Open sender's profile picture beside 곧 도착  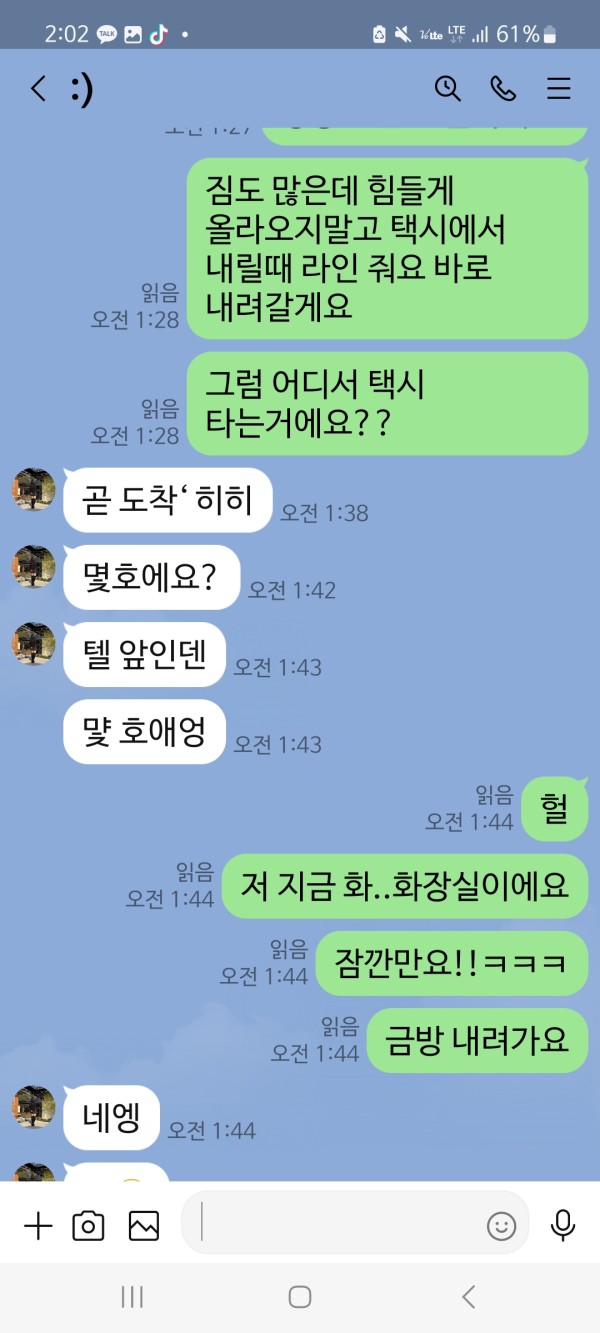[33, 489]
